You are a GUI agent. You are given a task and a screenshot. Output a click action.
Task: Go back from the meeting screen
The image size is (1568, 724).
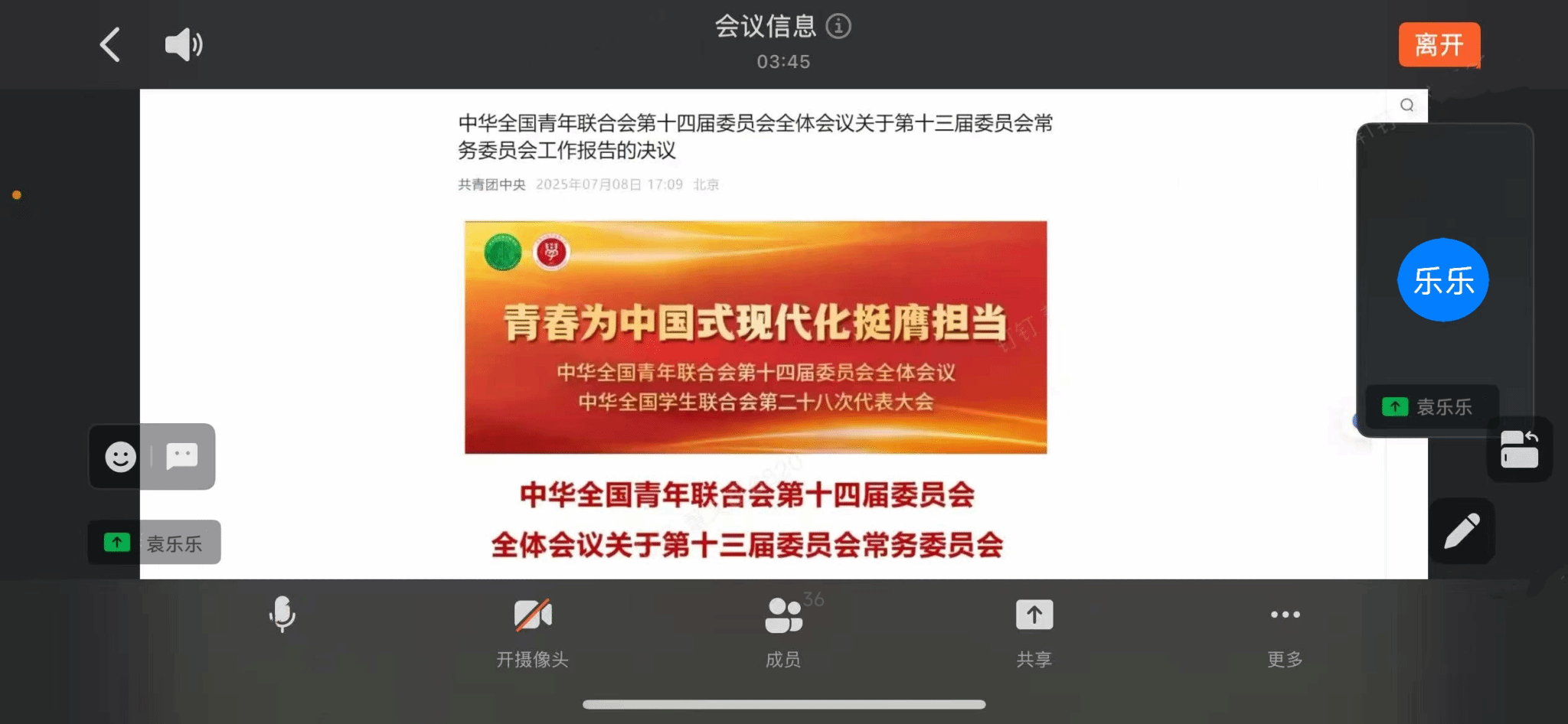(x=110, y=44)
